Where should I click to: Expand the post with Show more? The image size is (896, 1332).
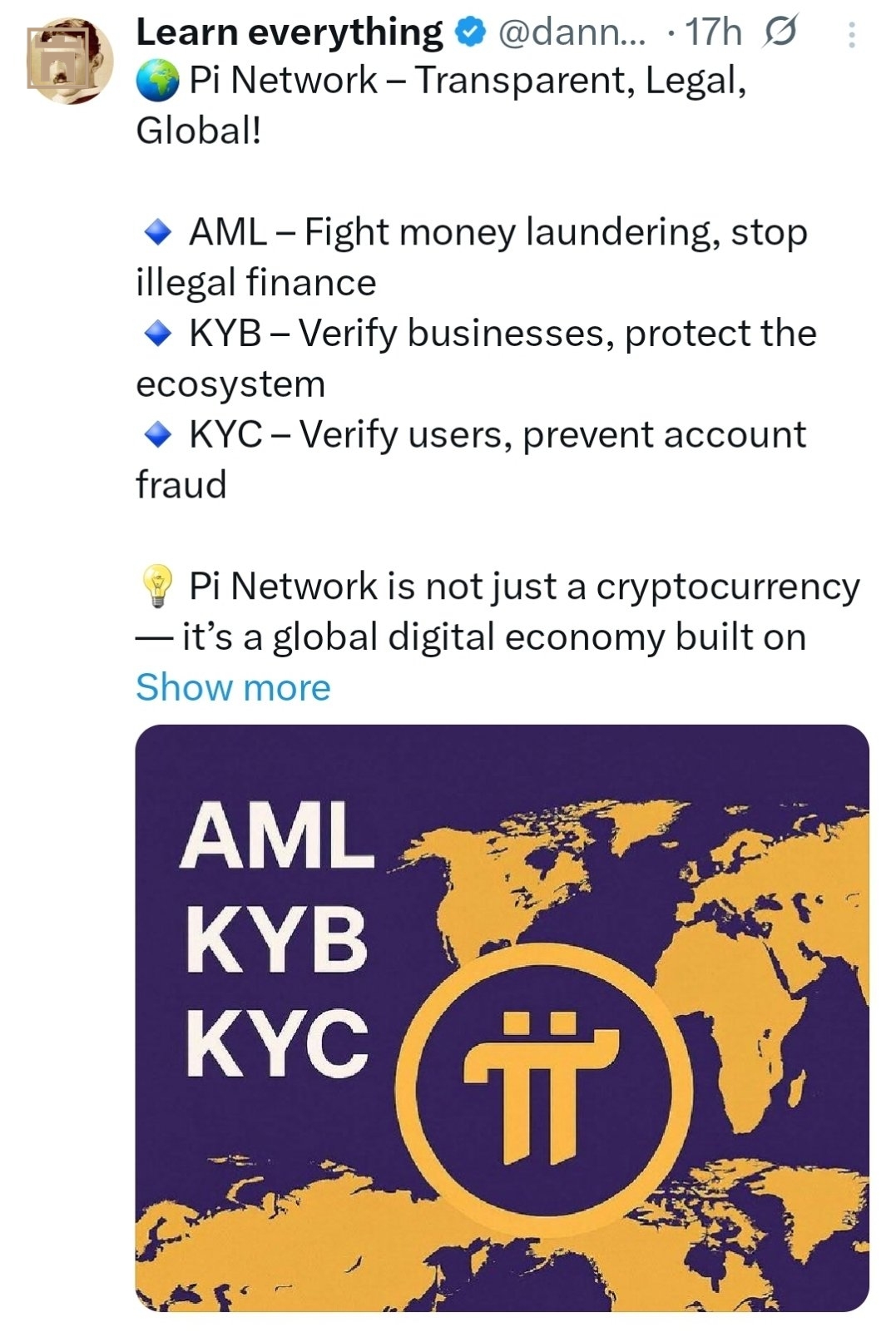coord(233,687)
